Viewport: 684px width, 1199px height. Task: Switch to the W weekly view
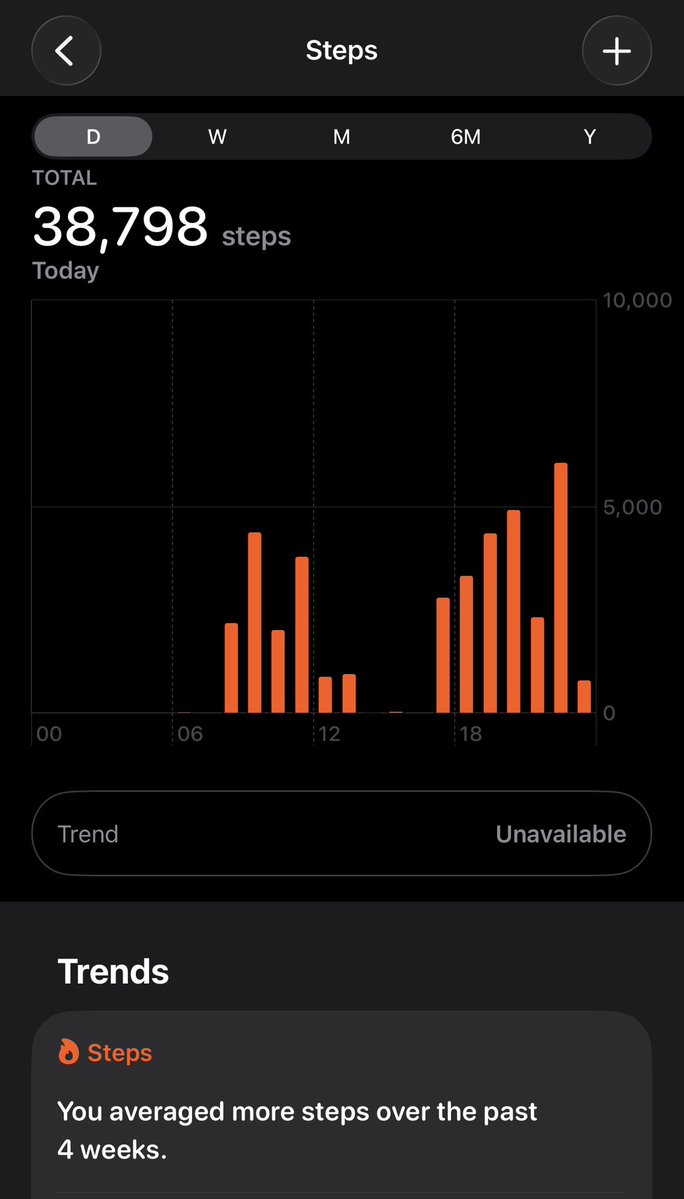coord(217,137)
